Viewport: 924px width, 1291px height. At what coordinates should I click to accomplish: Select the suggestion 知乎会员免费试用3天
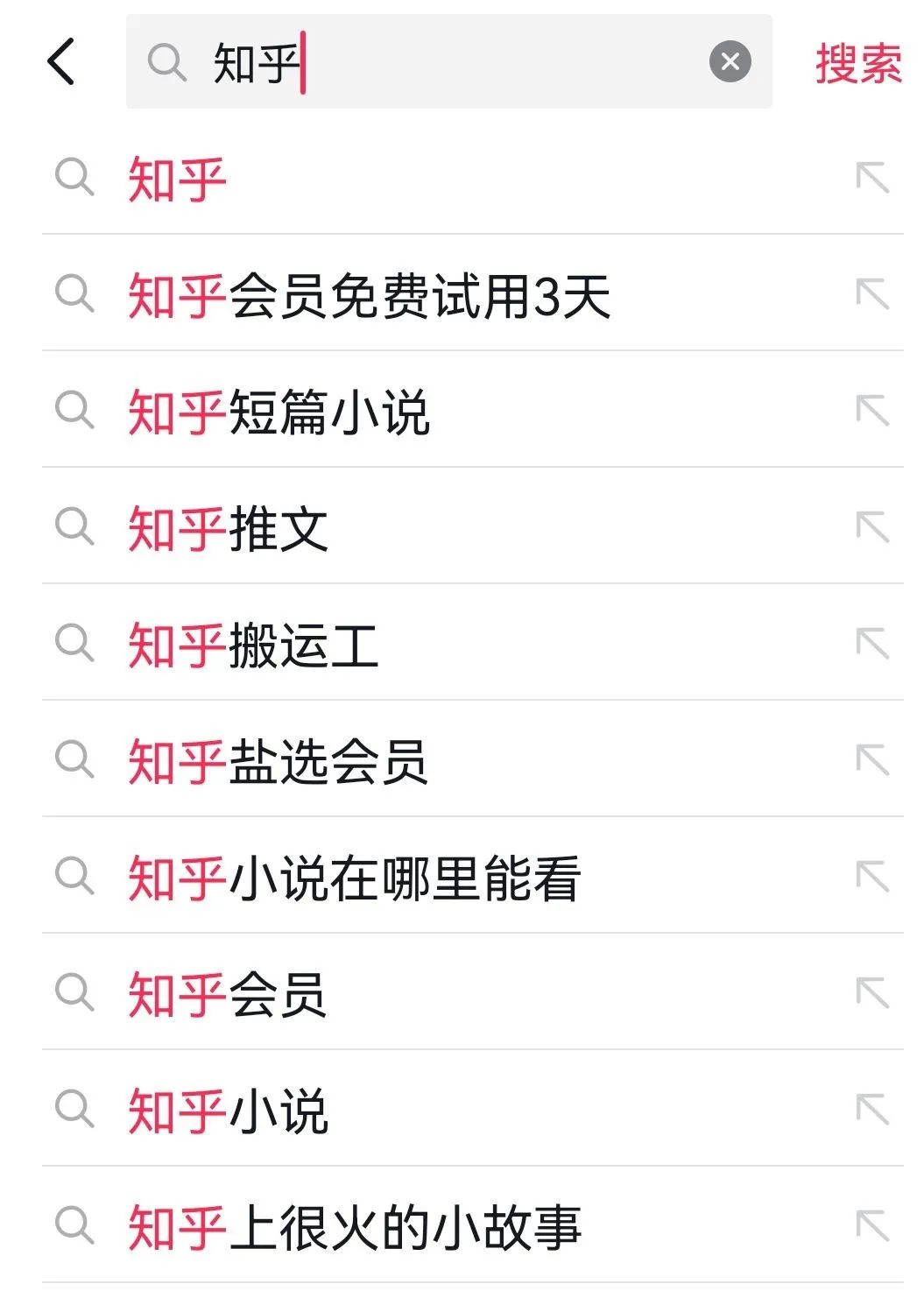pyautogui.click(x=368, y=295)
